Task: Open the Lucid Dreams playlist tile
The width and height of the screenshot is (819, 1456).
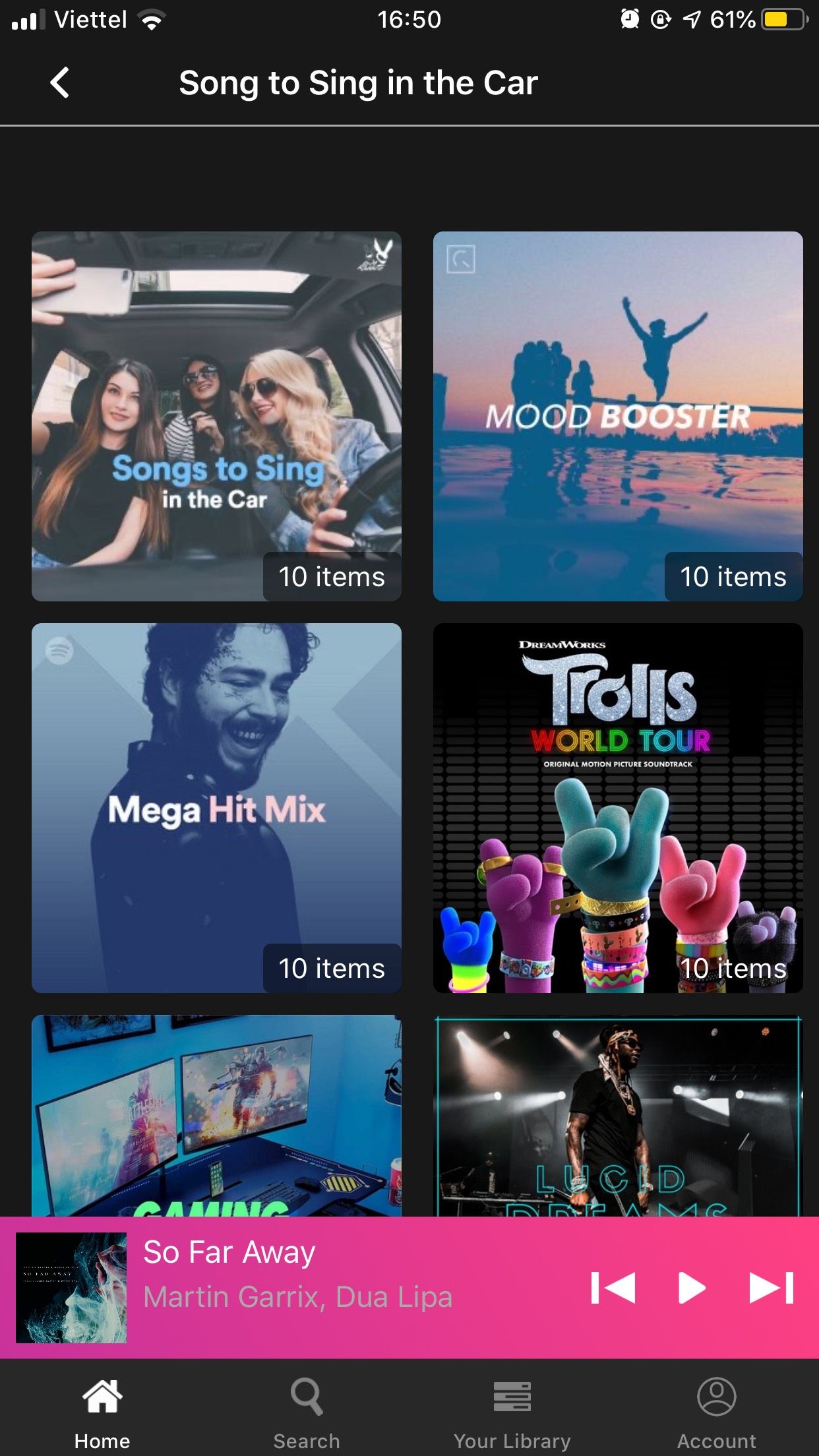Action: tap(618, 1116)
